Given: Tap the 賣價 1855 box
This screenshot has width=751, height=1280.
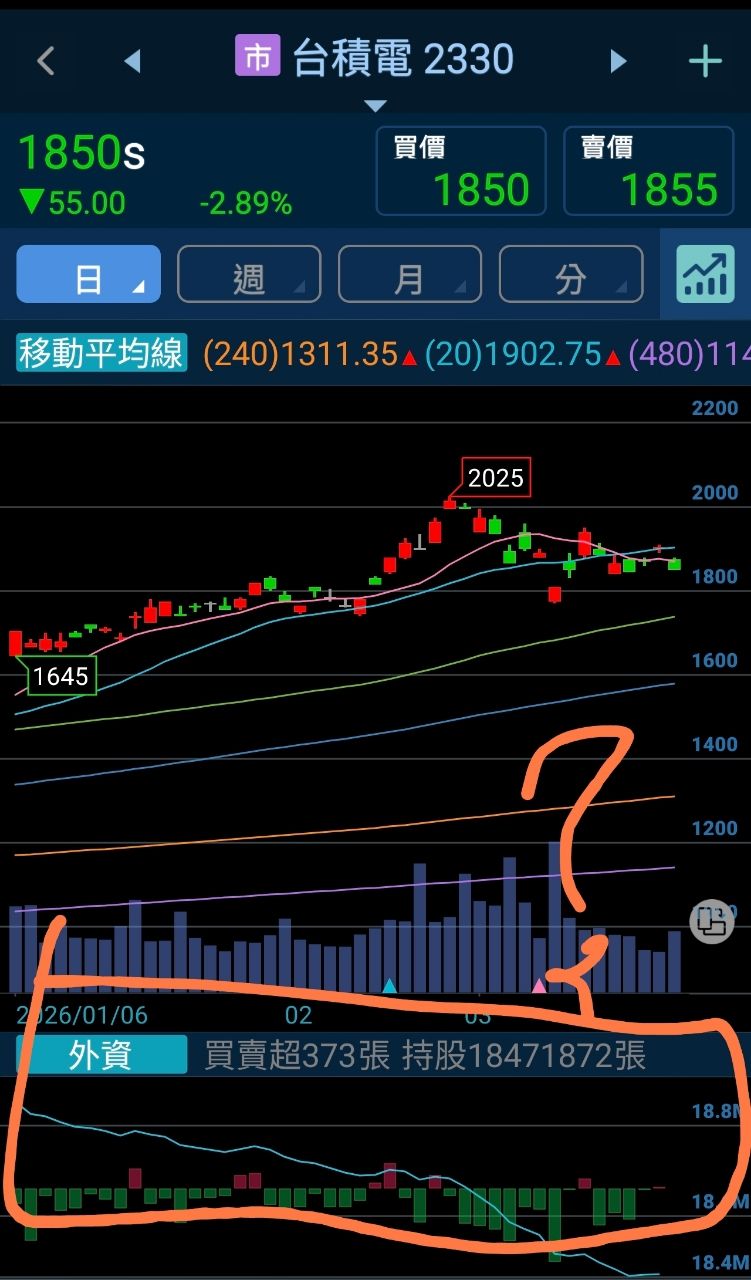Looking at the screenshot, I should point(648,171).
